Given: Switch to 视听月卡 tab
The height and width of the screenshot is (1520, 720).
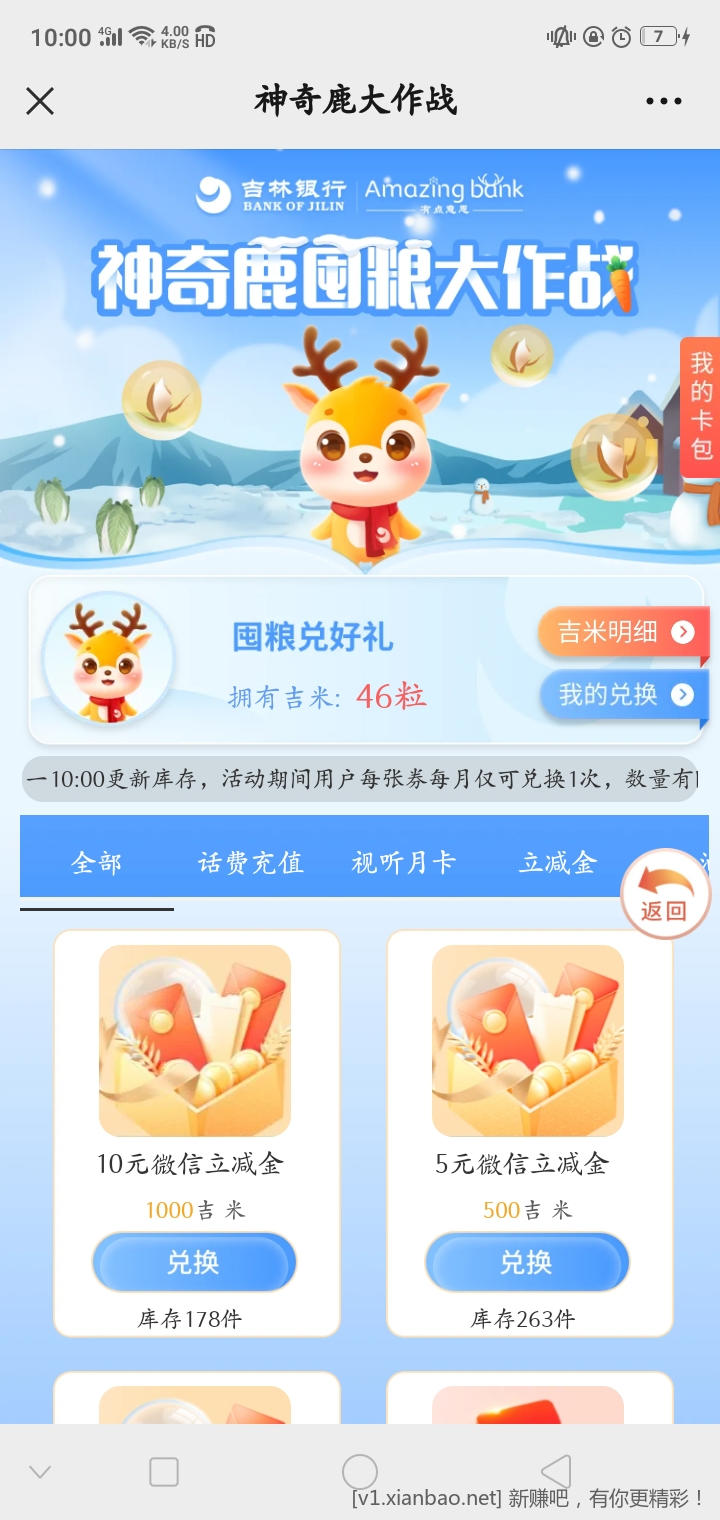Looking at the screenshot, I should point(403,862).
